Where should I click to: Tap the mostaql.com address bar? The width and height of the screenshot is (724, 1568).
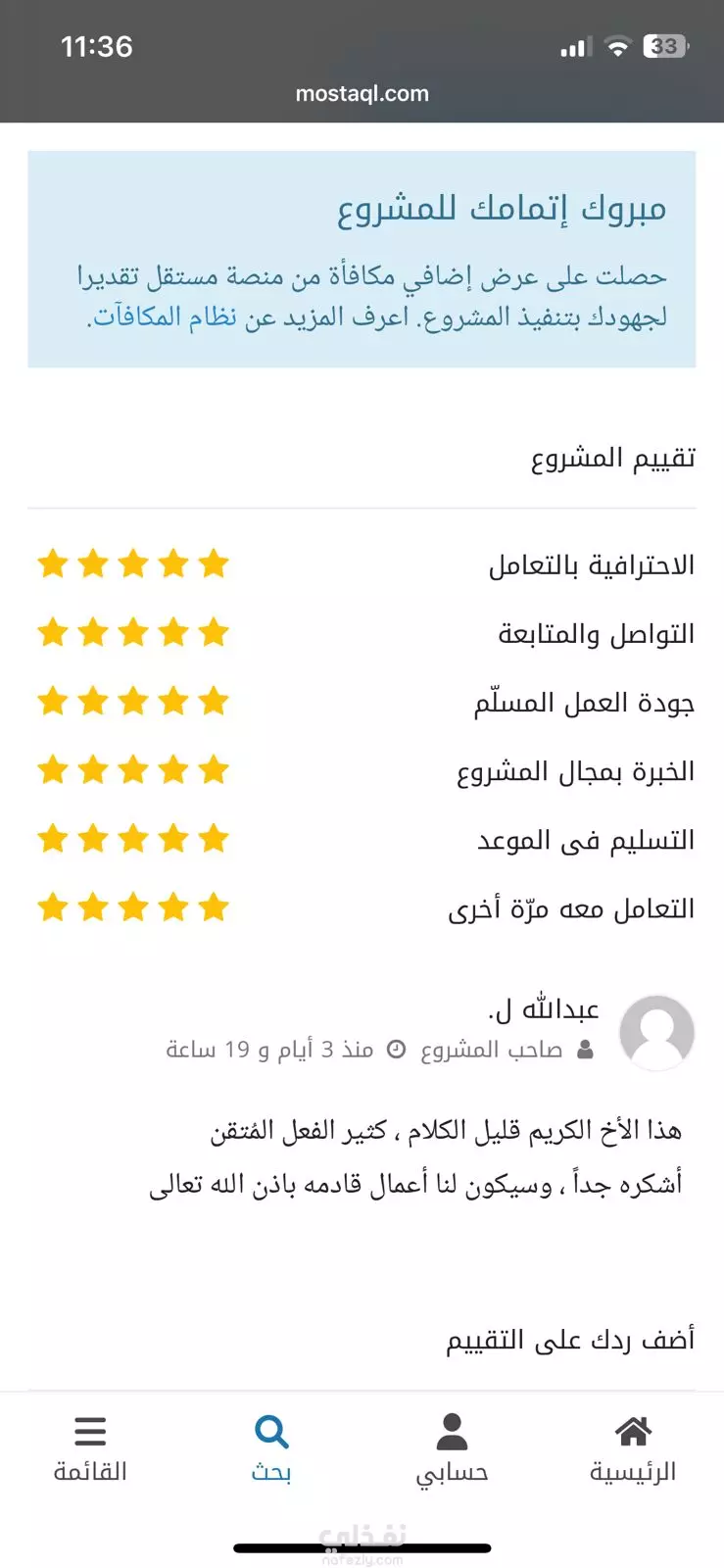click(x=362, y=94)
